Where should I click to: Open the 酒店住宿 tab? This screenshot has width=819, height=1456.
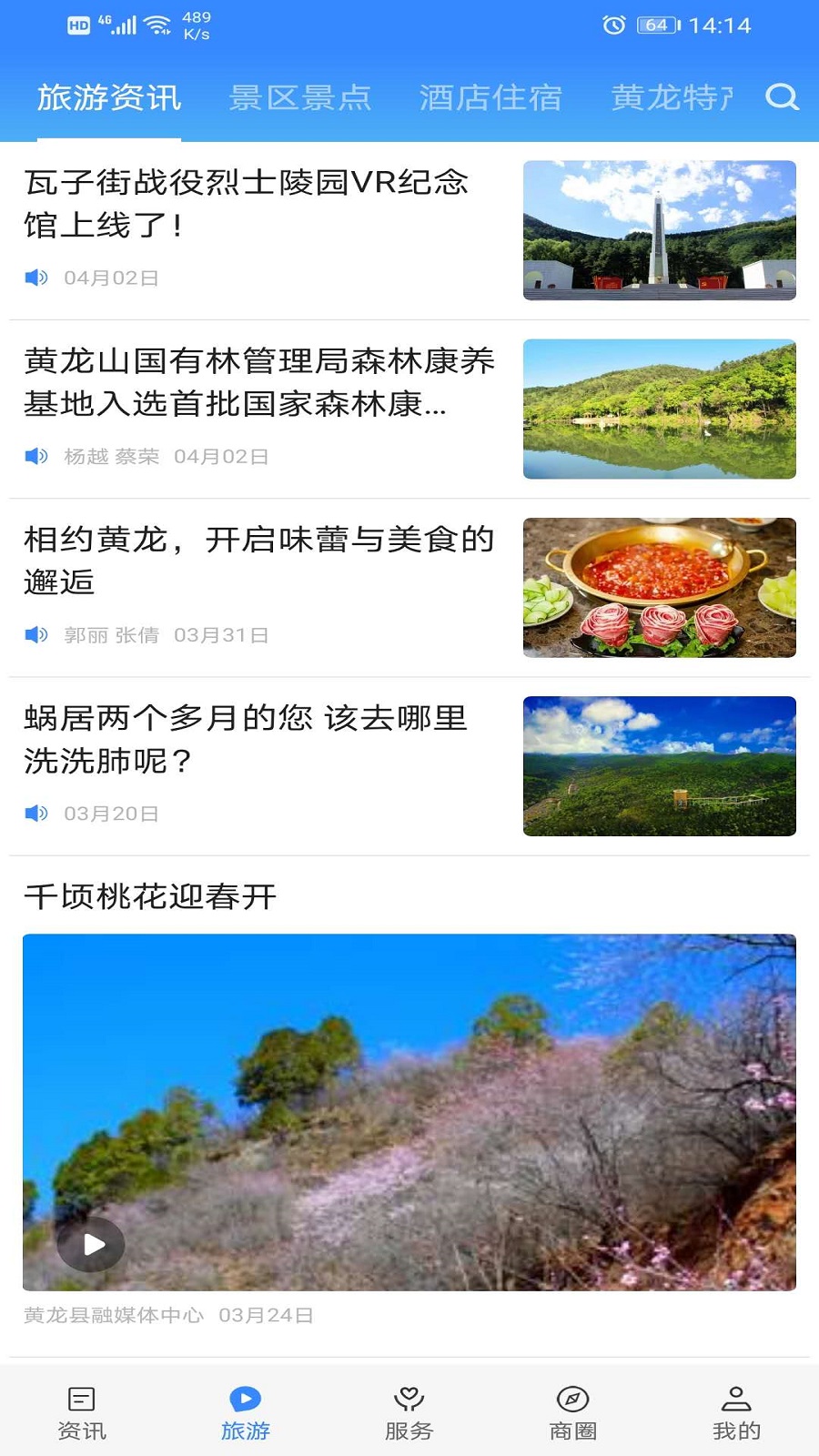491,97
